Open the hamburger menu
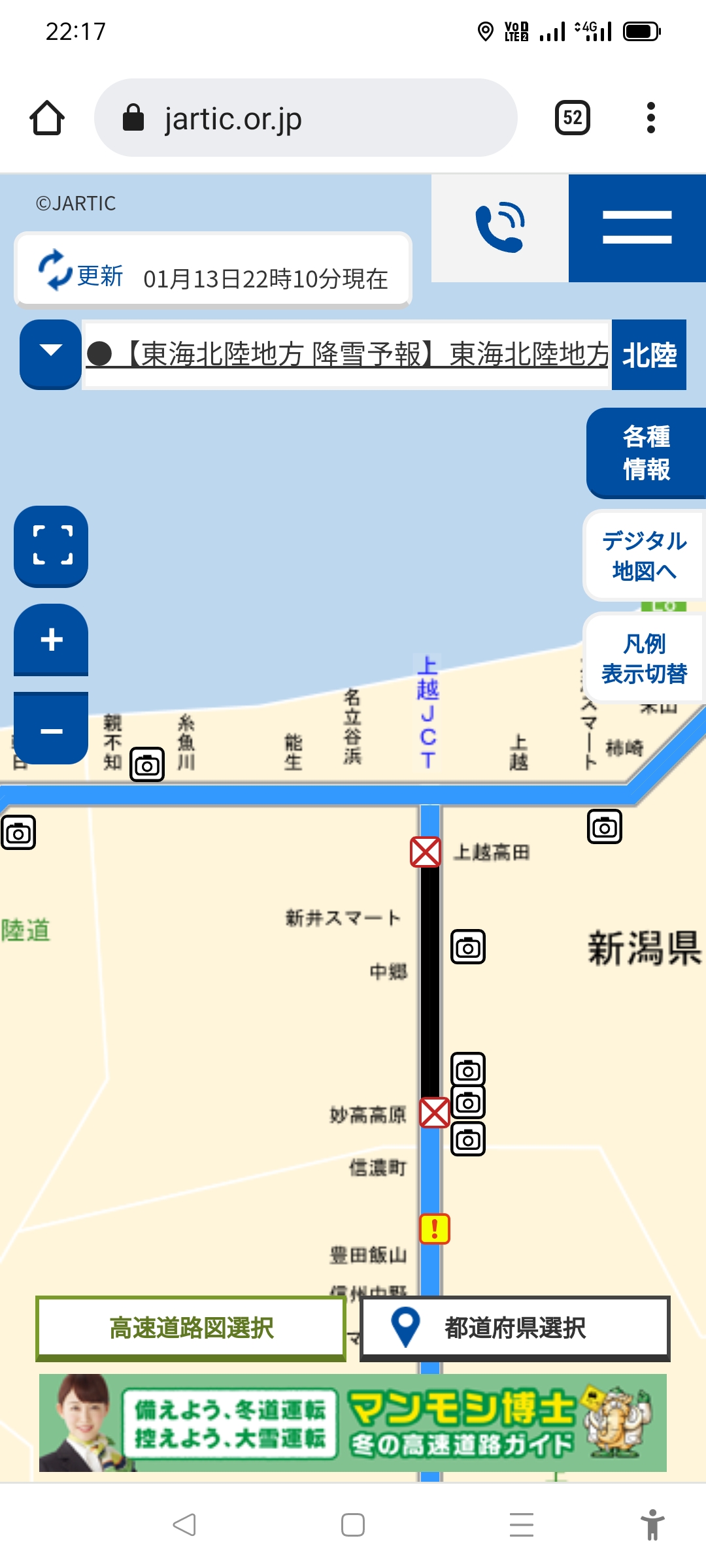706x1568 pixels. point(637,228)
